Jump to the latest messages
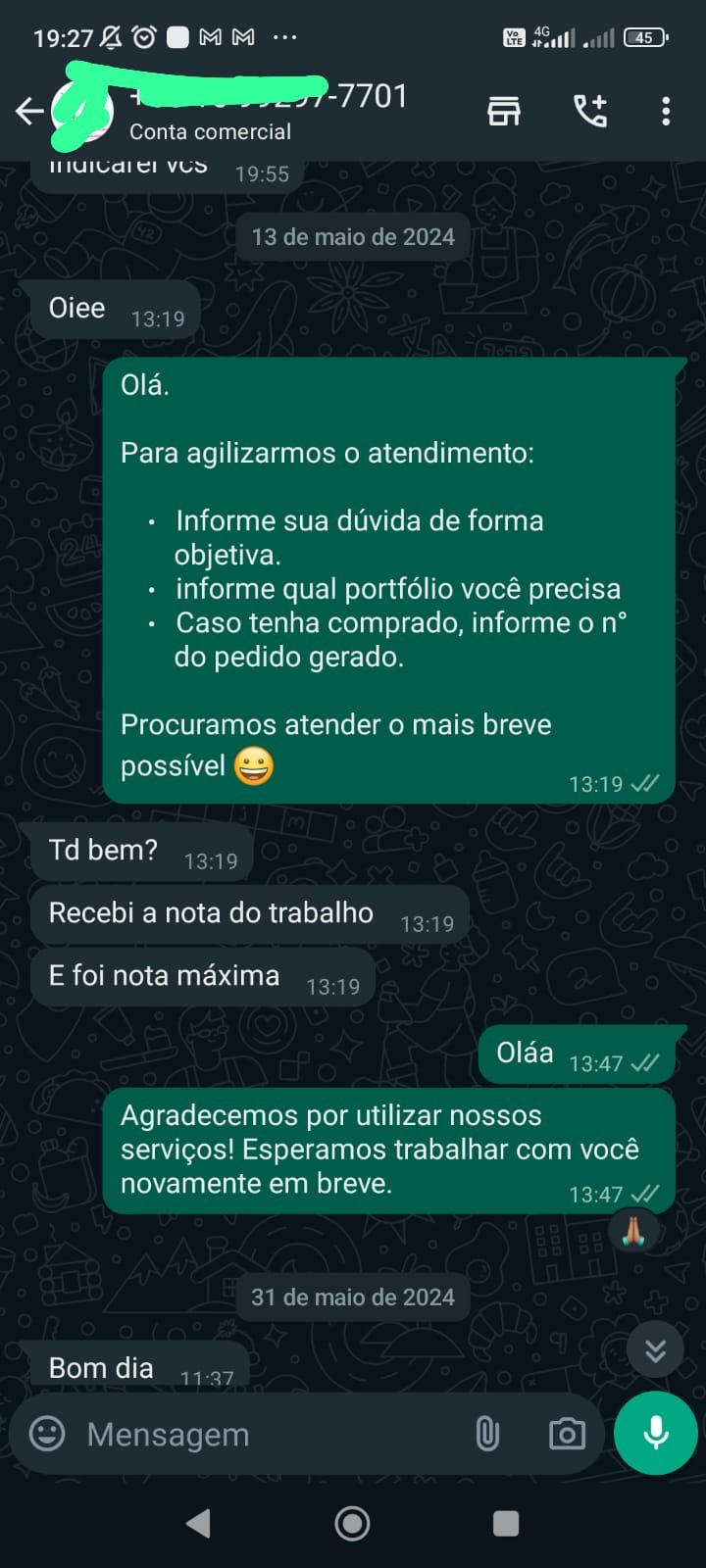The image size is (706, 1568). [655, 1351]
